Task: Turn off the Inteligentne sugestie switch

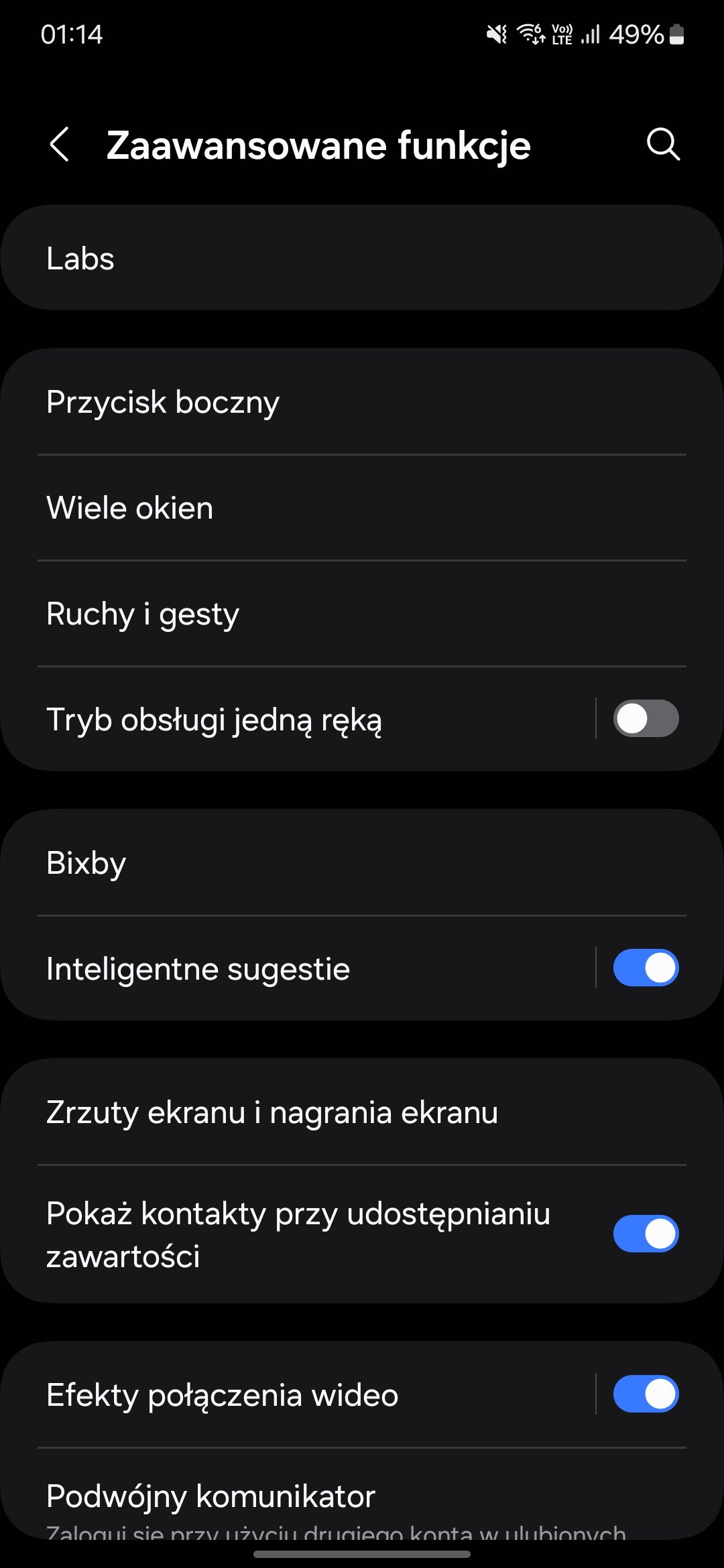Action: click(x=646, y=968)
